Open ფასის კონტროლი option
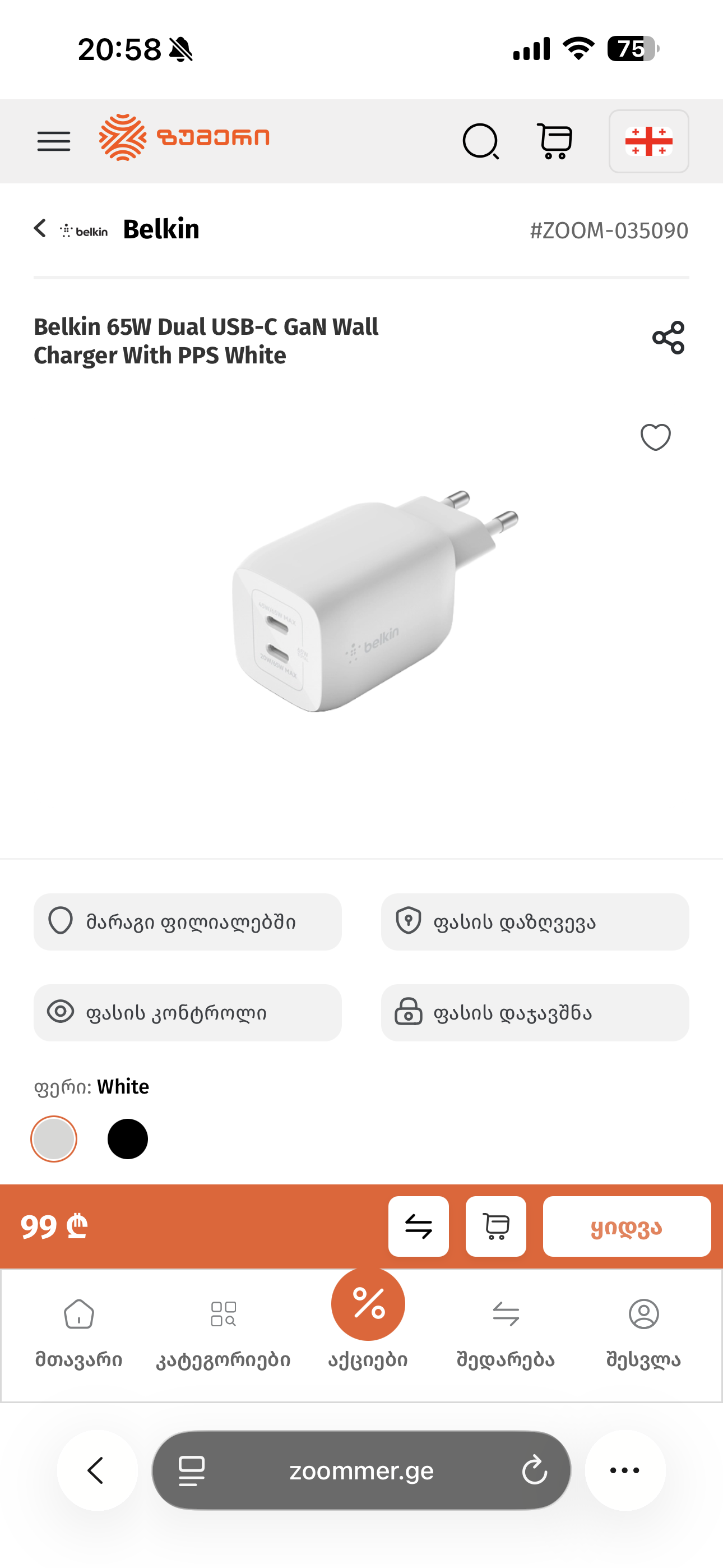The image size is (723, 1568). tap(187, 1012)
